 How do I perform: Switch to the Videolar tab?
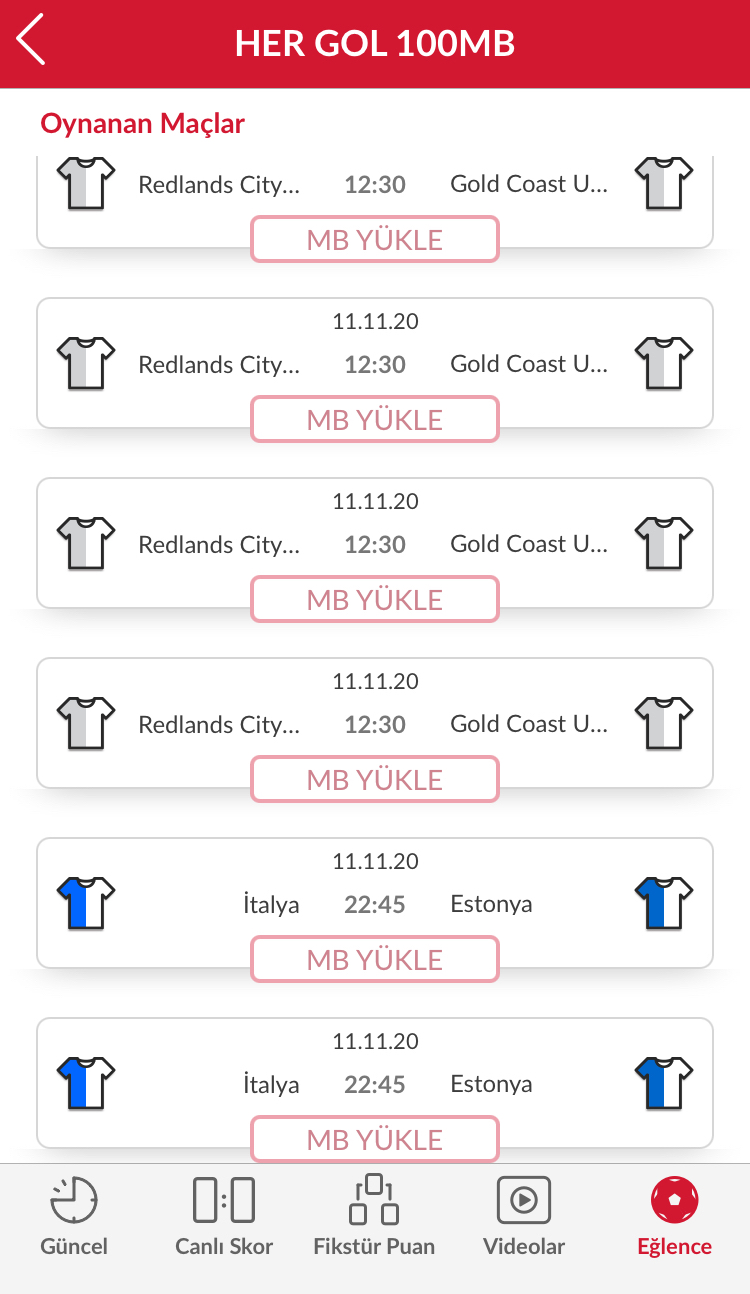pos(524,1216)
